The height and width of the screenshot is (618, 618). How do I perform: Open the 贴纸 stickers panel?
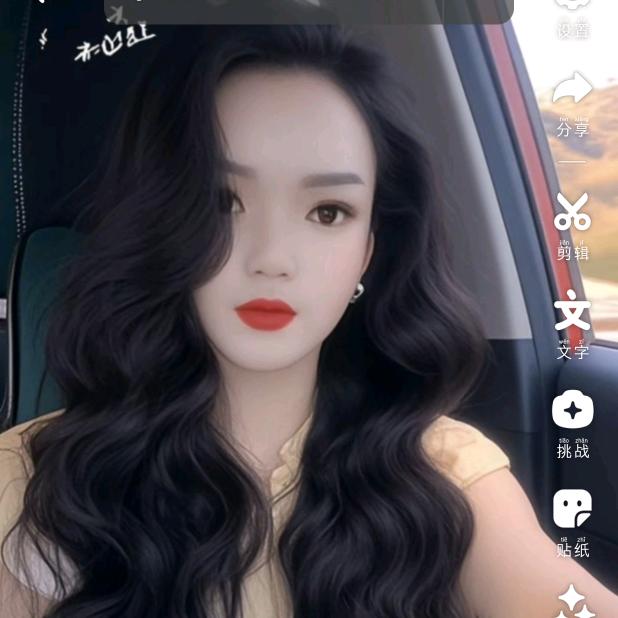coord(573,508)
